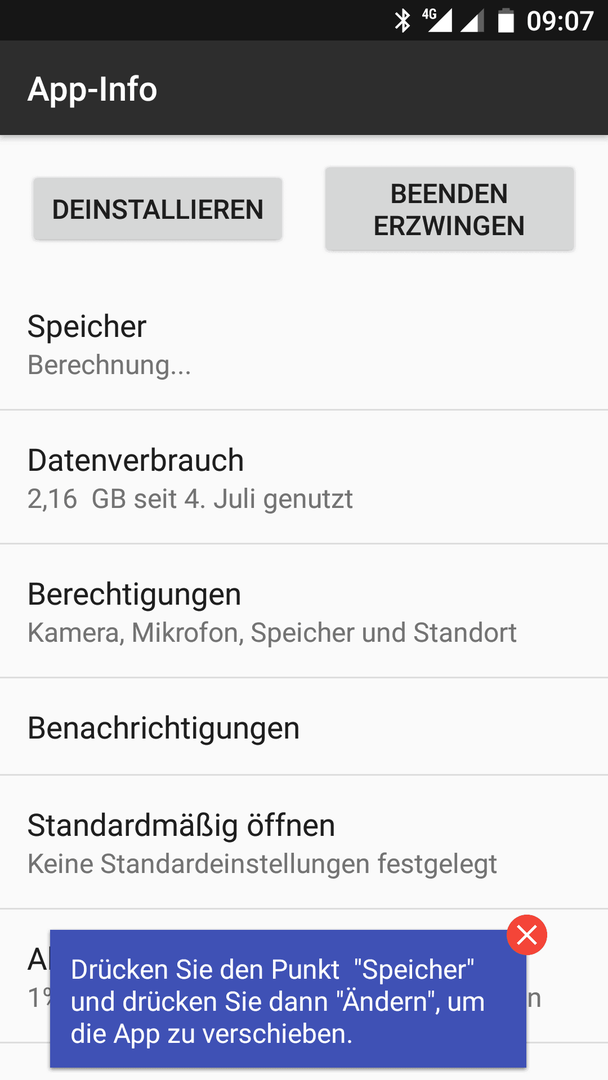The image size is (608, 1080).
Task: Open Standardmäßig öffnen settings
Action: (x=304, y=842)
